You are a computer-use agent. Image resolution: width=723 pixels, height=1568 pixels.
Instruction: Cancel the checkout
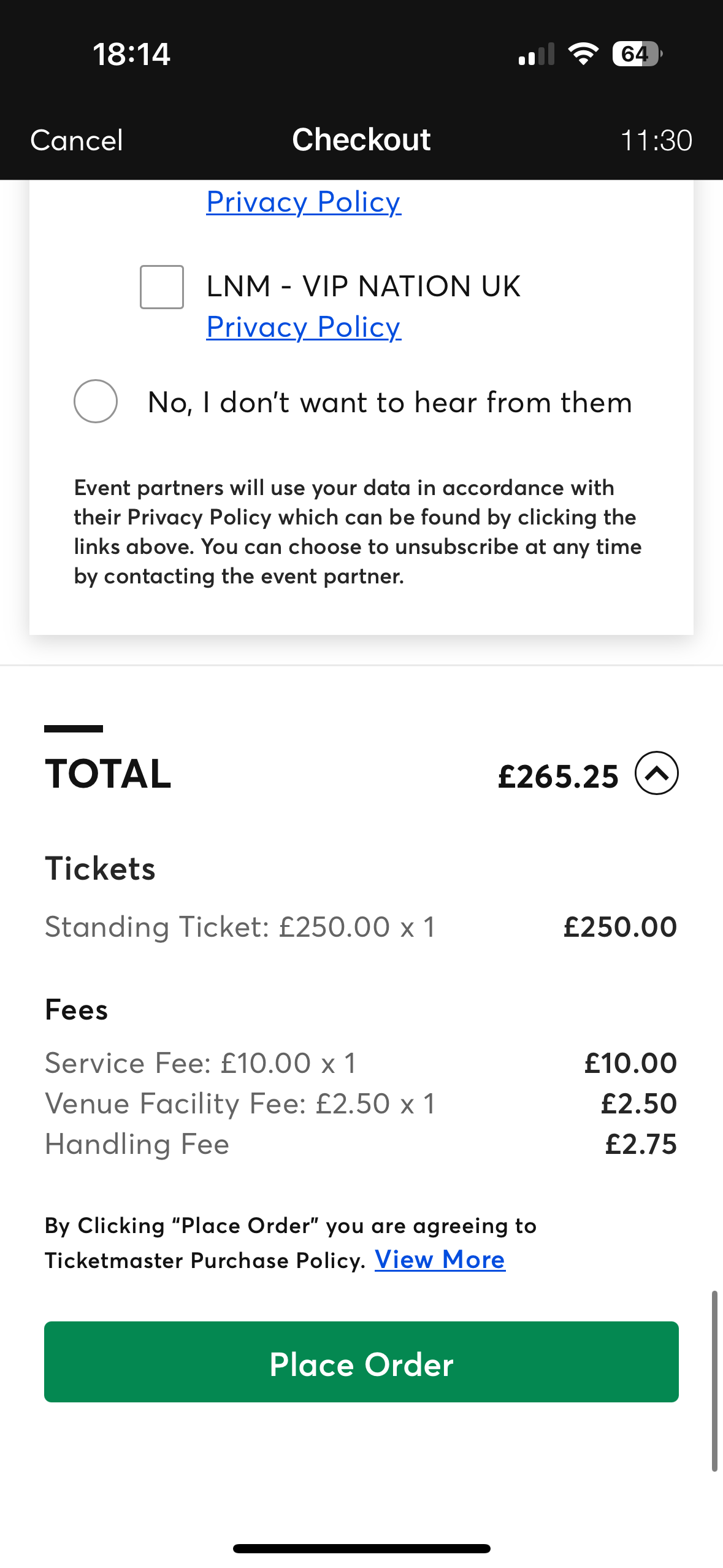(77, 140)
